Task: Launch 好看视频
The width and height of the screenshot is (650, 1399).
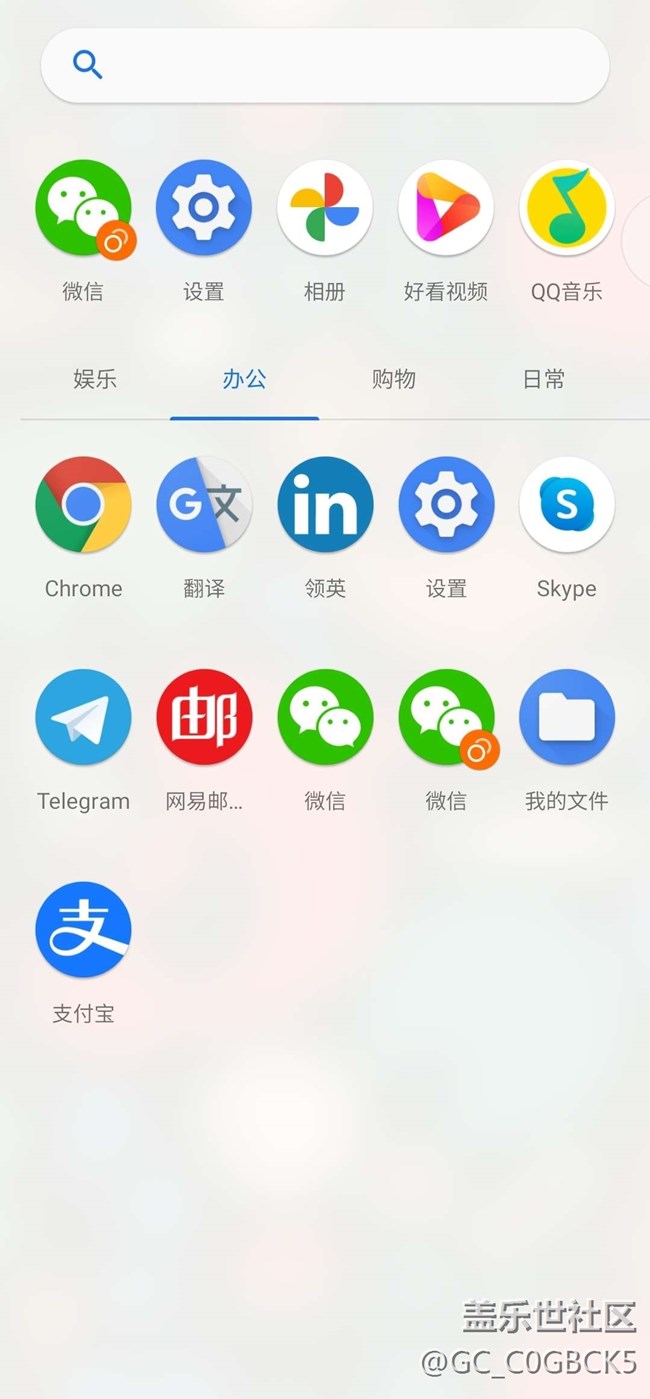Action: (446, 208)
